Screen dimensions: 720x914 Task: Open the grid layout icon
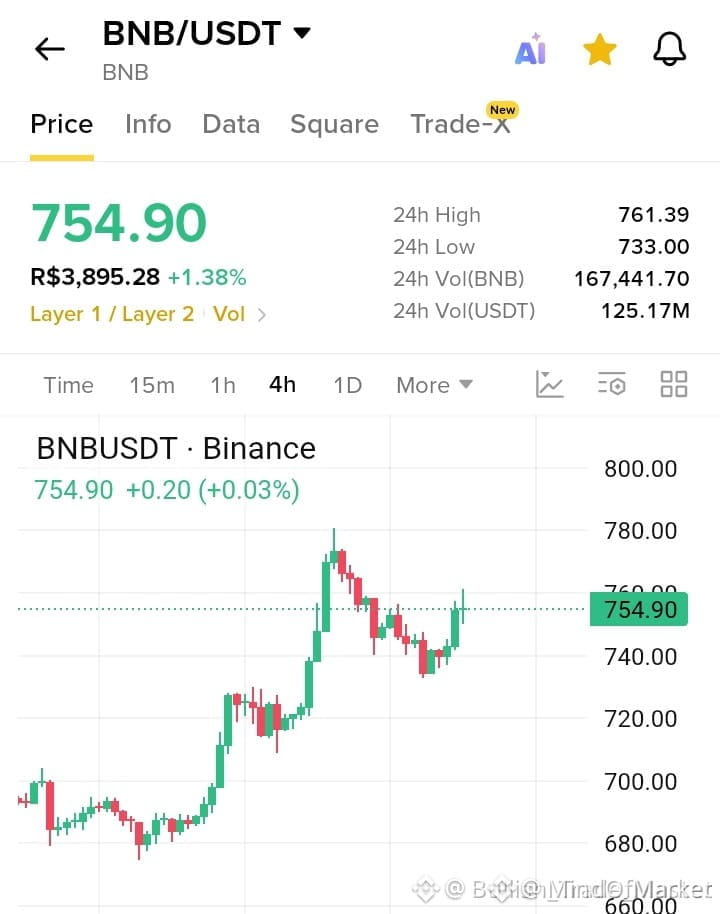pyautogui.click(x=673, y=384)
